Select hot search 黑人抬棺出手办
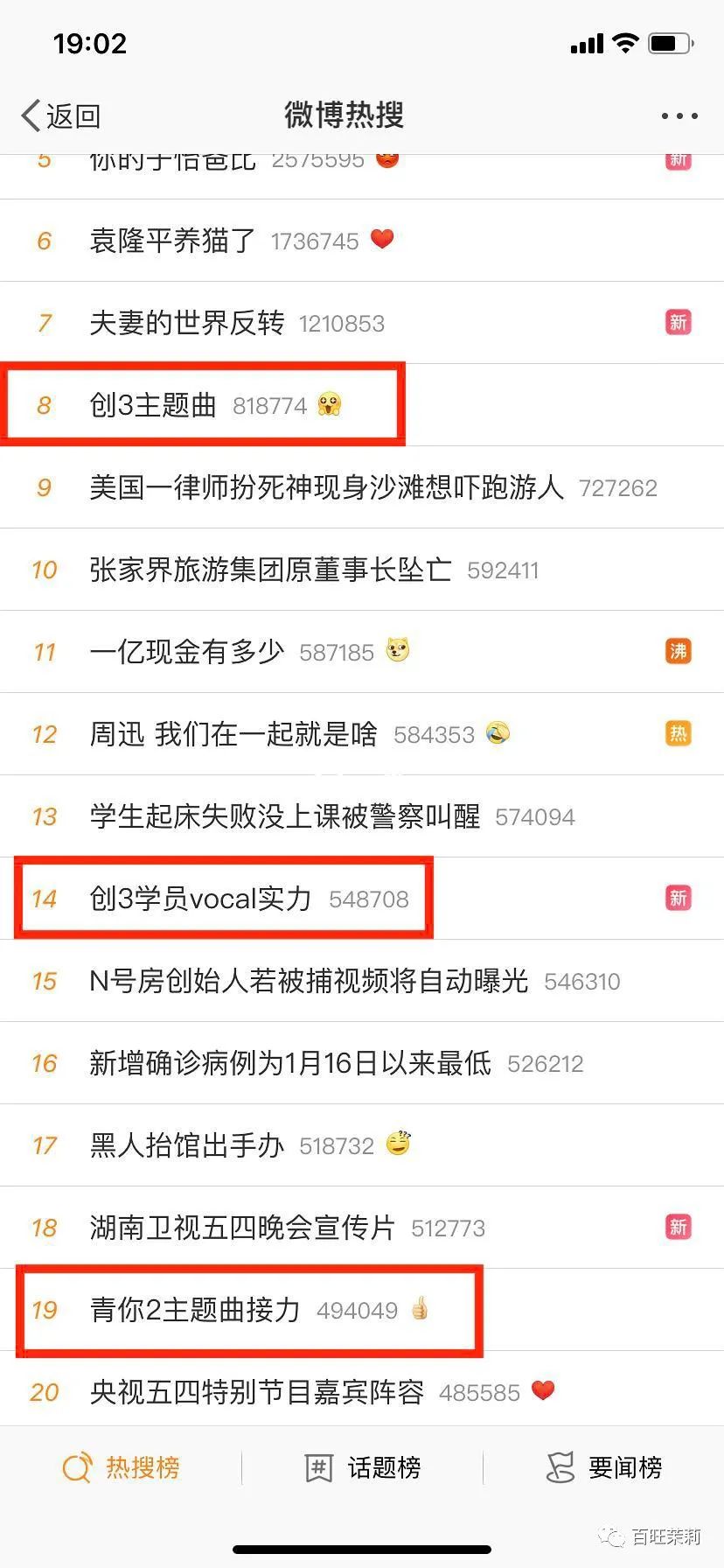Screen dimensions: 724x1568 186,1145
